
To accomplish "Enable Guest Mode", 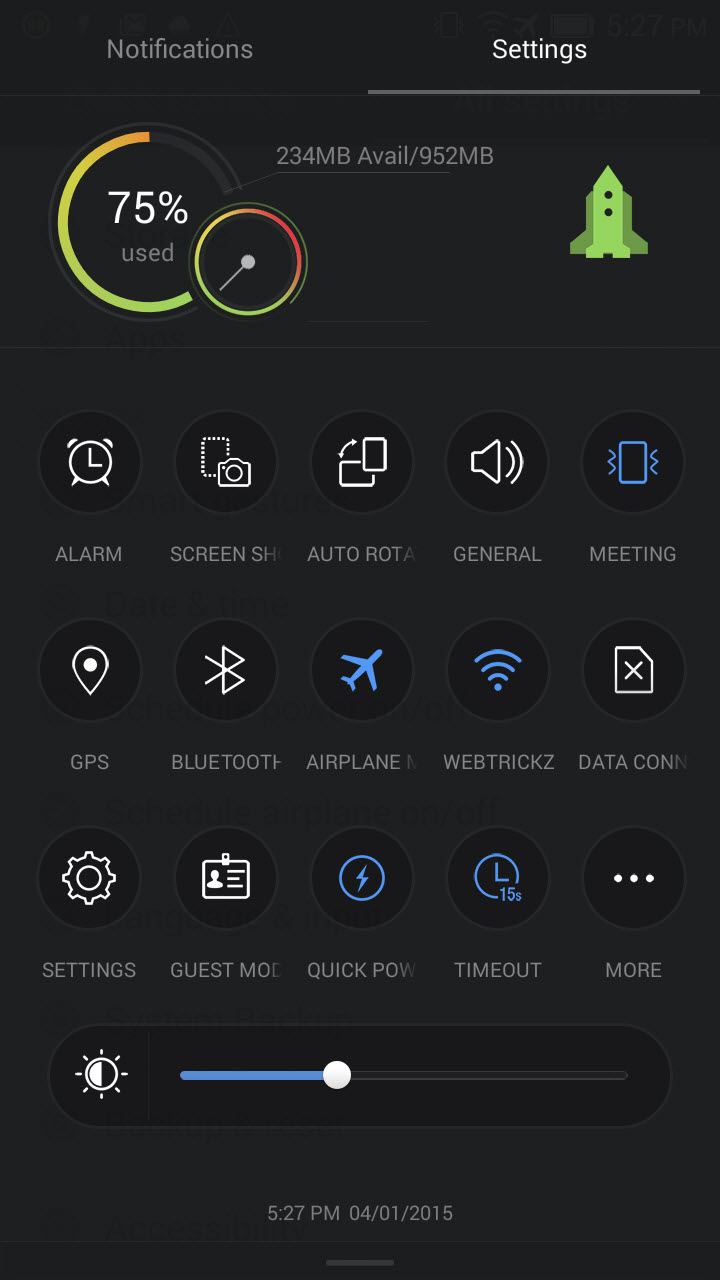I will click(226, 878).
